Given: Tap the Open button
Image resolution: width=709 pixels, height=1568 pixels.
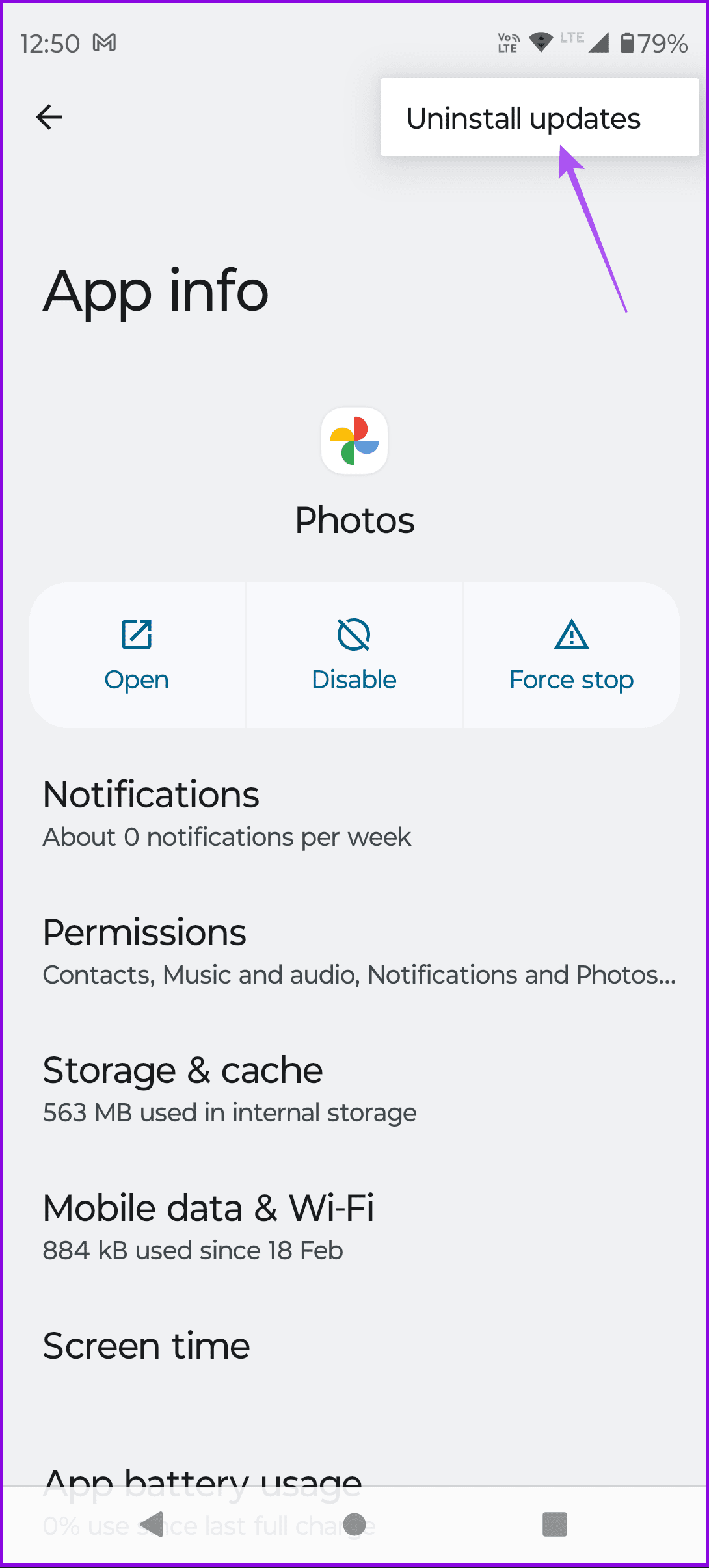Looking at the screenshot, I should (137, 679).
